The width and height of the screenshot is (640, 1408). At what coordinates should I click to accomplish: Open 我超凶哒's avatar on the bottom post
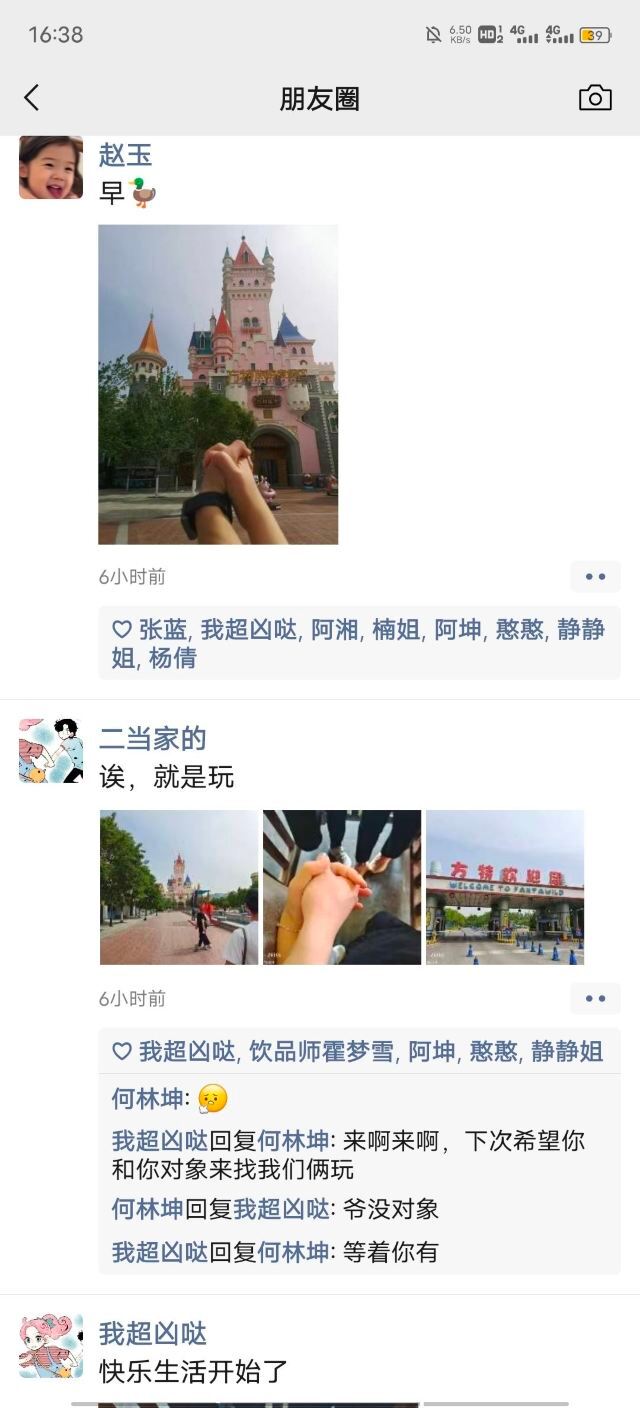click(x=51, y=1346)
